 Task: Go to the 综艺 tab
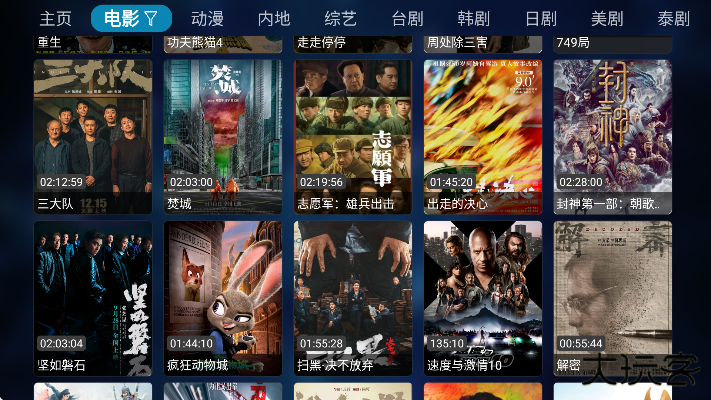tap(340, 18)
